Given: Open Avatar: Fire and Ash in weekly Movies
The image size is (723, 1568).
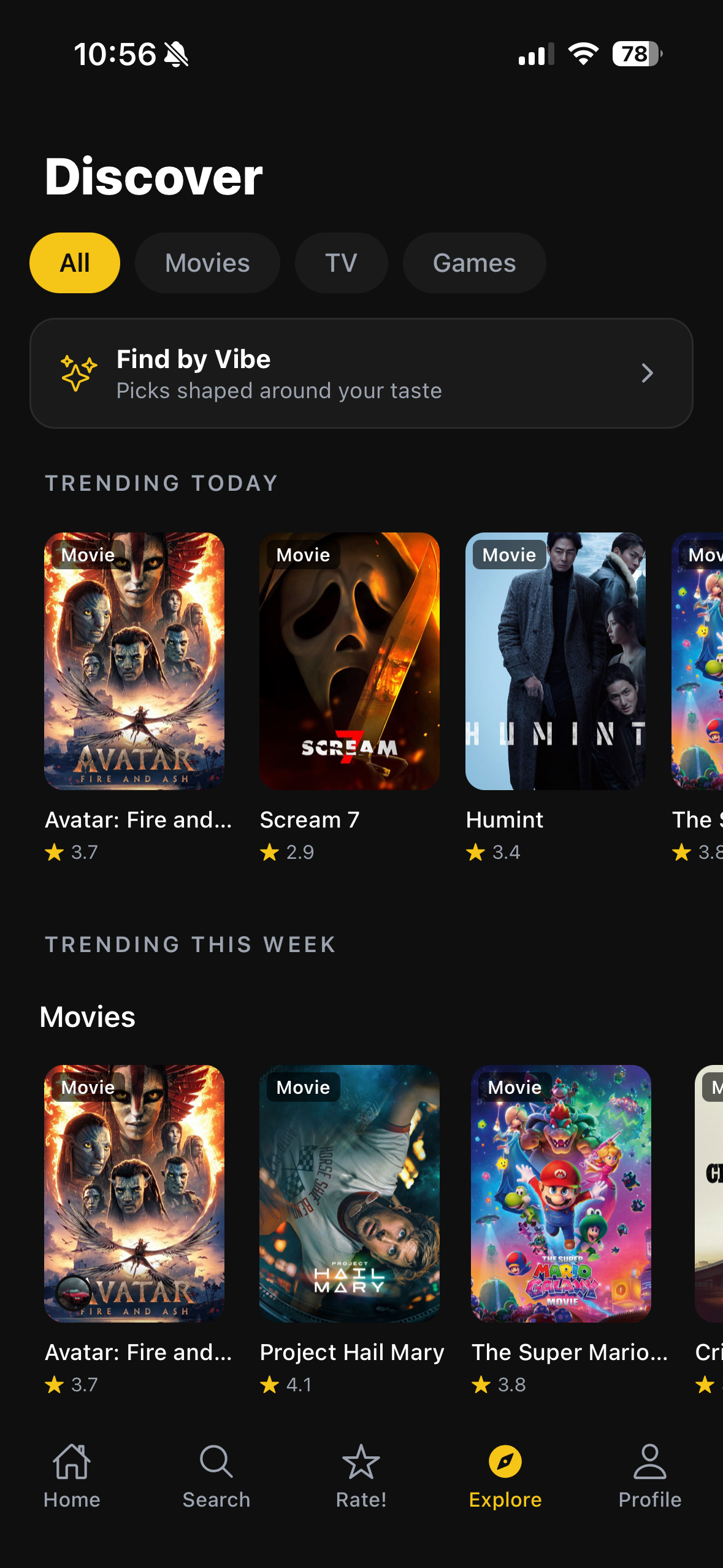Looking at the screenshot, I should 134,1193.
